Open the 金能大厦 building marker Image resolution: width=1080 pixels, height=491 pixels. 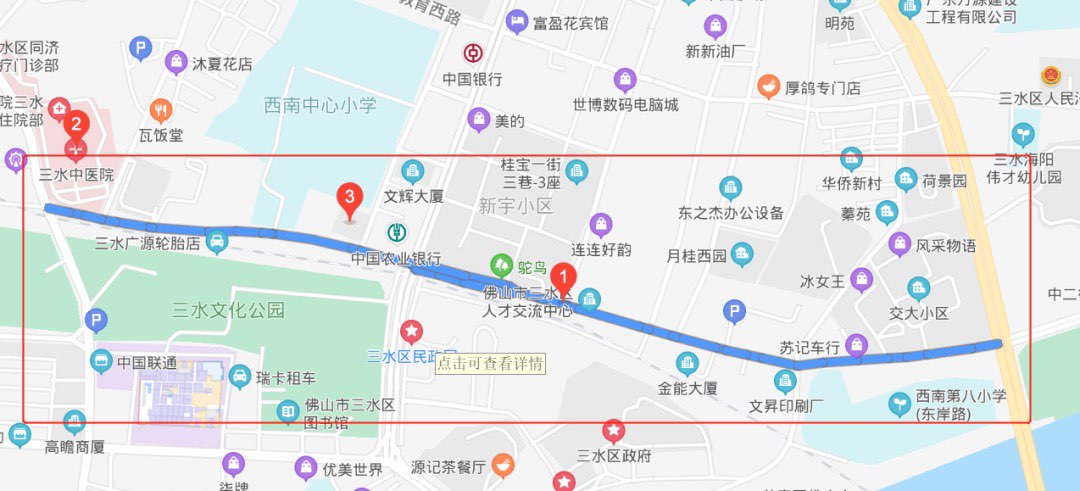[687, 363]
